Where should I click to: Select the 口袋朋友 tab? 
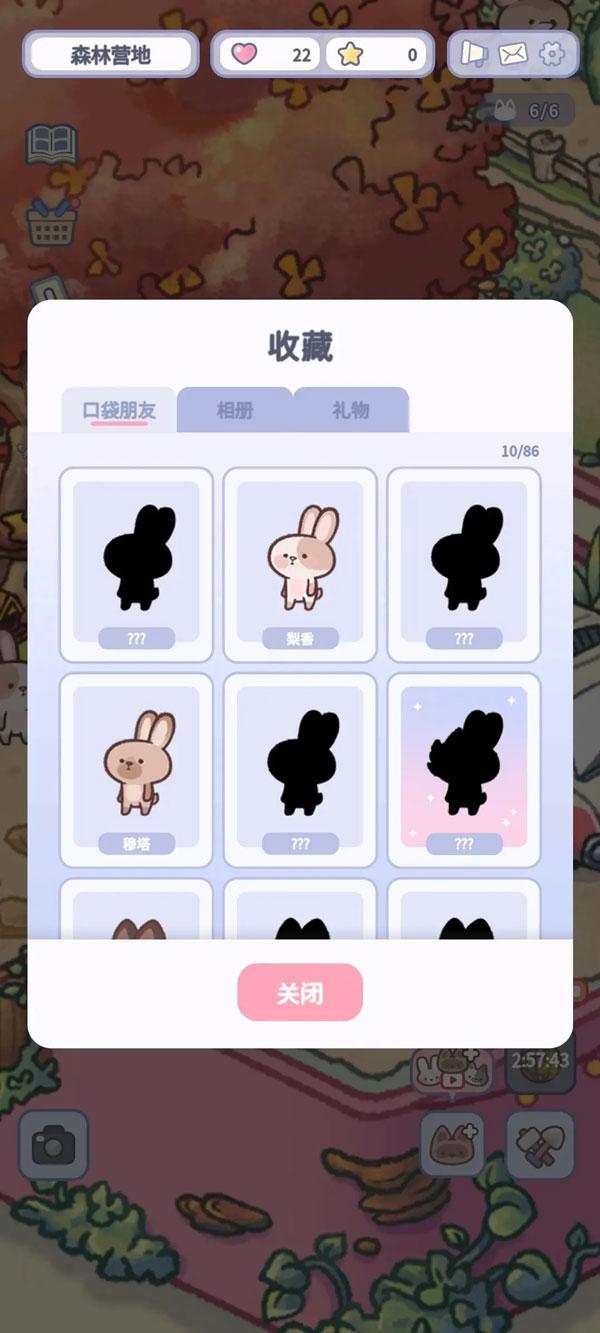coord(119,410)
